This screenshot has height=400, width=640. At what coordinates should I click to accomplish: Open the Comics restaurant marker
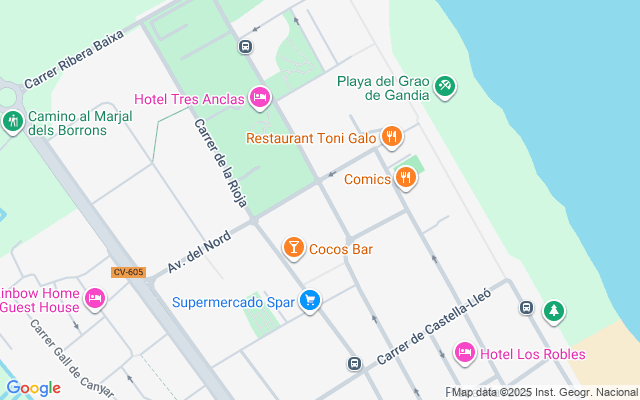point(406,178)
